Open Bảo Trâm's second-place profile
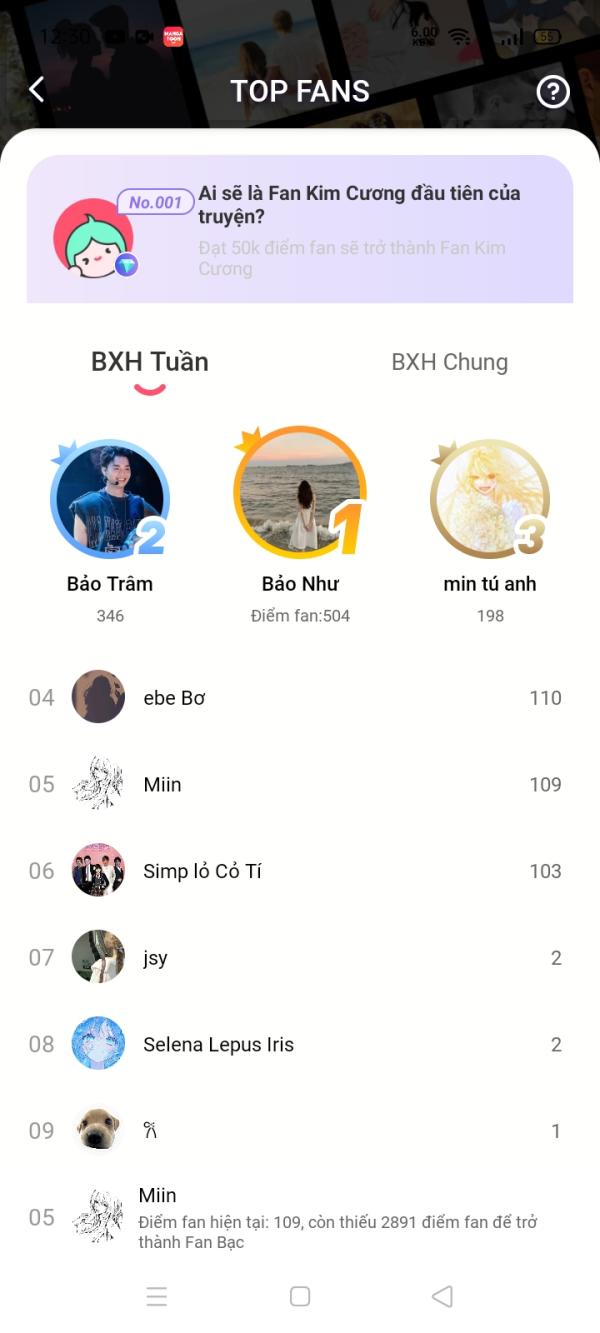Viewport: 600px width, 1333px height. (x=110, y=500)
